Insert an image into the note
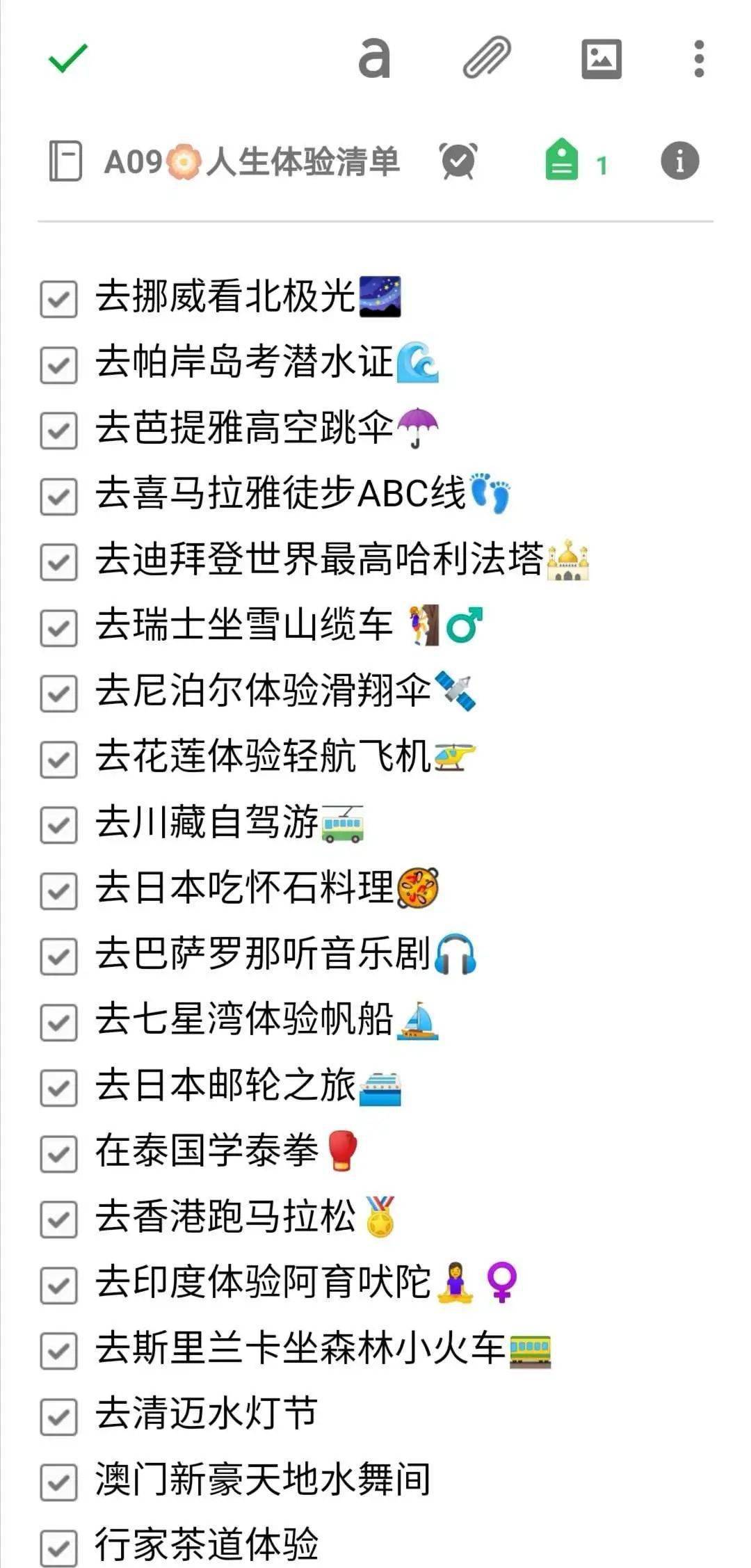The width and height of the screenshot is (751, 1568). (601, 58)
